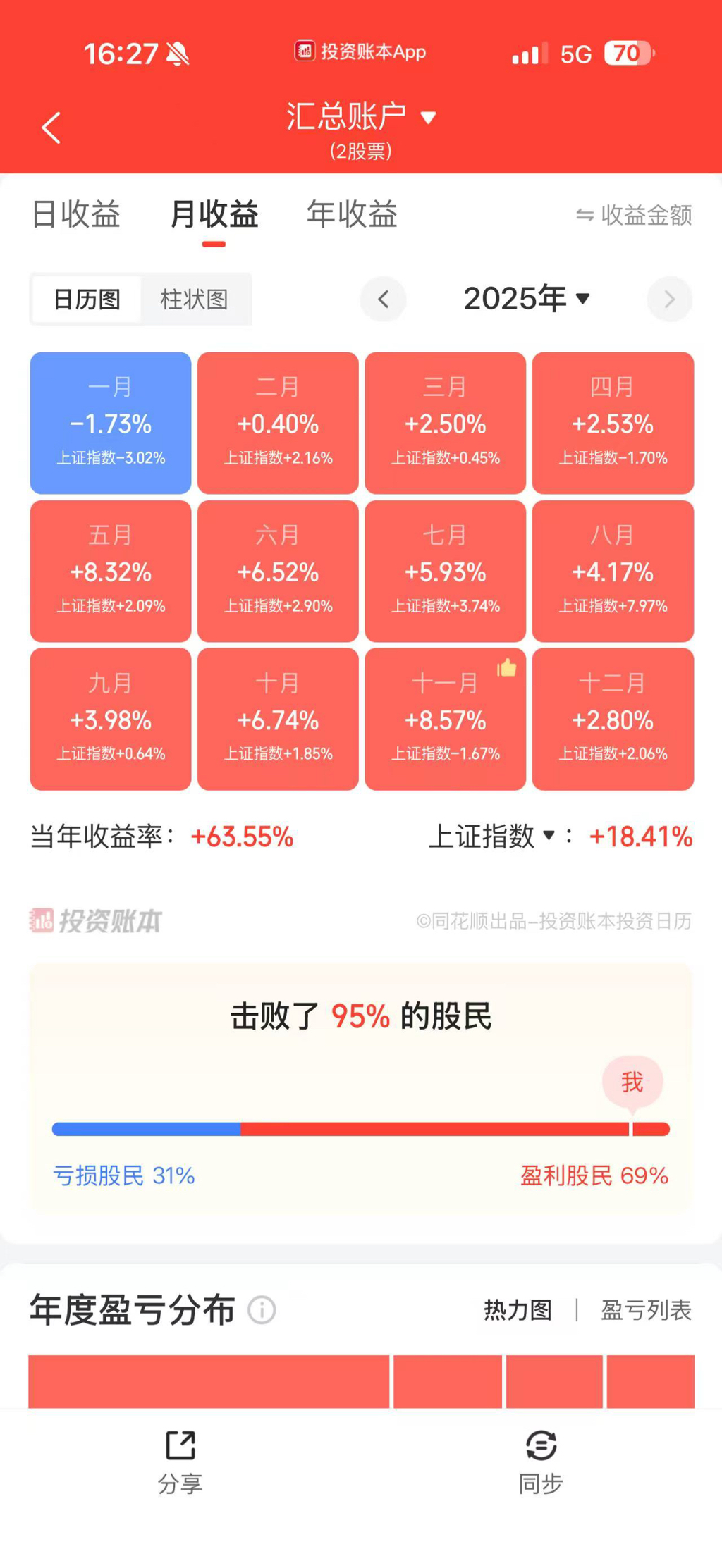Switch to the 年收益 tab
The image size is (722, 1568).
tap(352, 215)
